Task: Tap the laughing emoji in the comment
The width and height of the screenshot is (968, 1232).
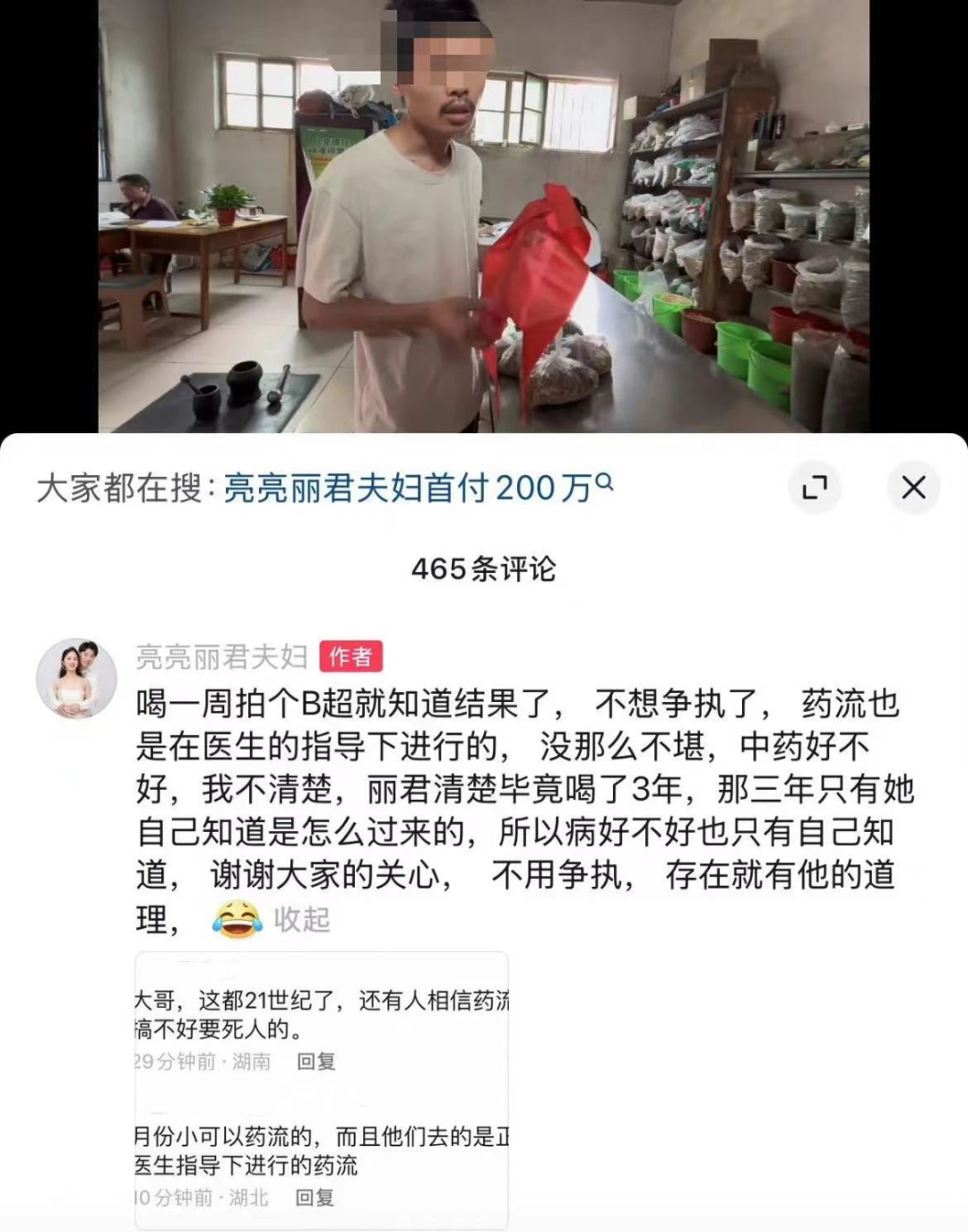Action: click(x=237, y=918)
